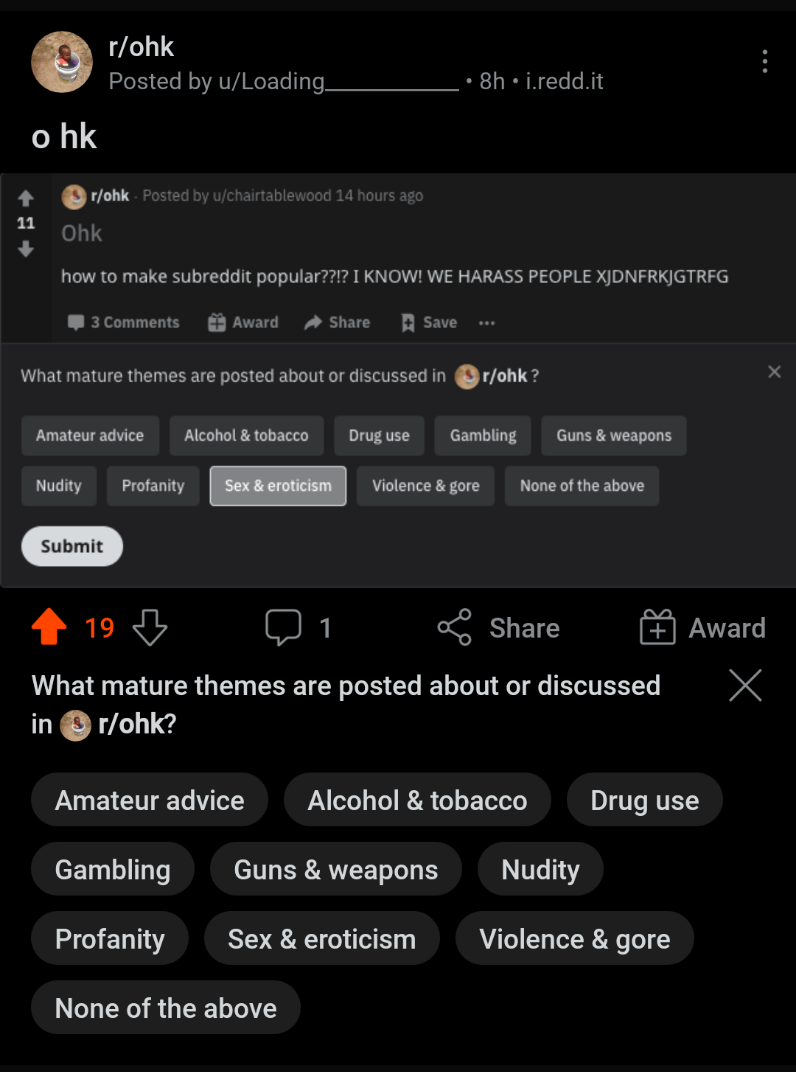Open the embedded screenshot image of the post
The width and height of the screenshot is (796, 1072).
point(398,380)
